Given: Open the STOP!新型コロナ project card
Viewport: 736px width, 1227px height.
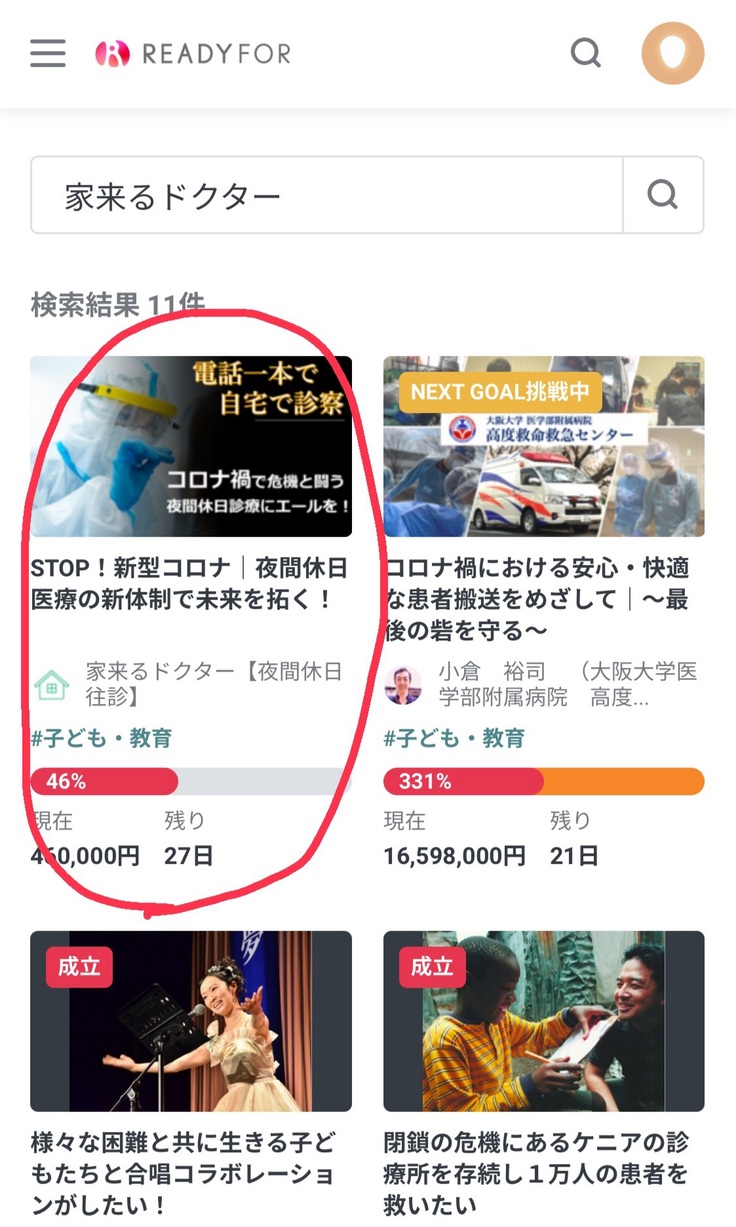Looking at the screenshot, I should coord(190,584).
